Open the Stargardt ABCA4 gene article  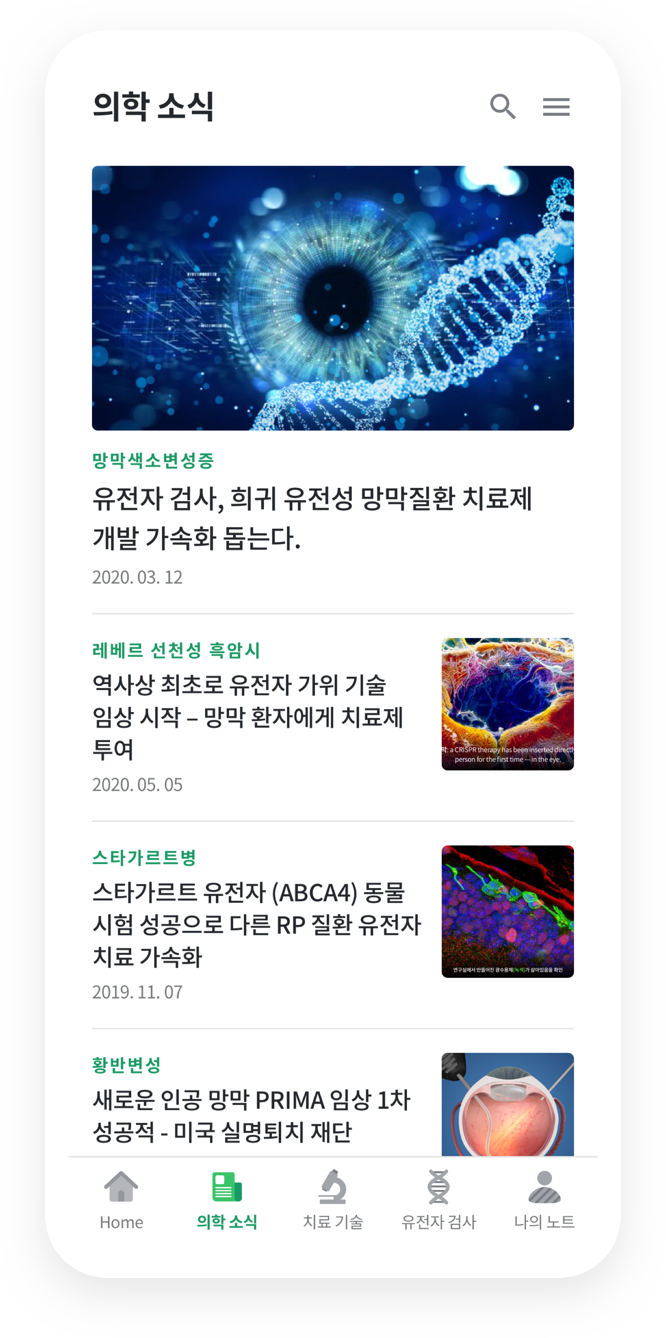point(256,924)
